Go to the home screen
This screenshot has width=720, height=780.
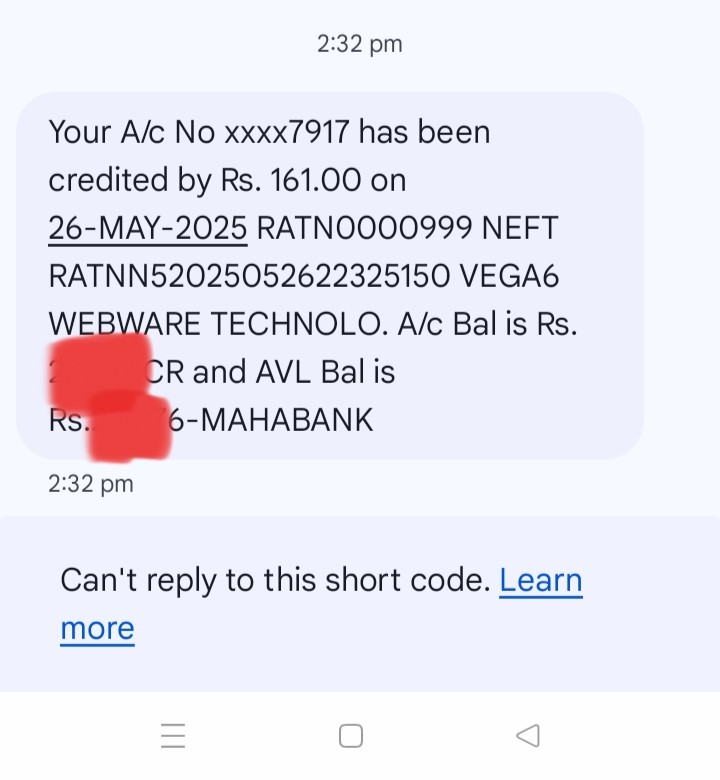[x=351, y=737]
